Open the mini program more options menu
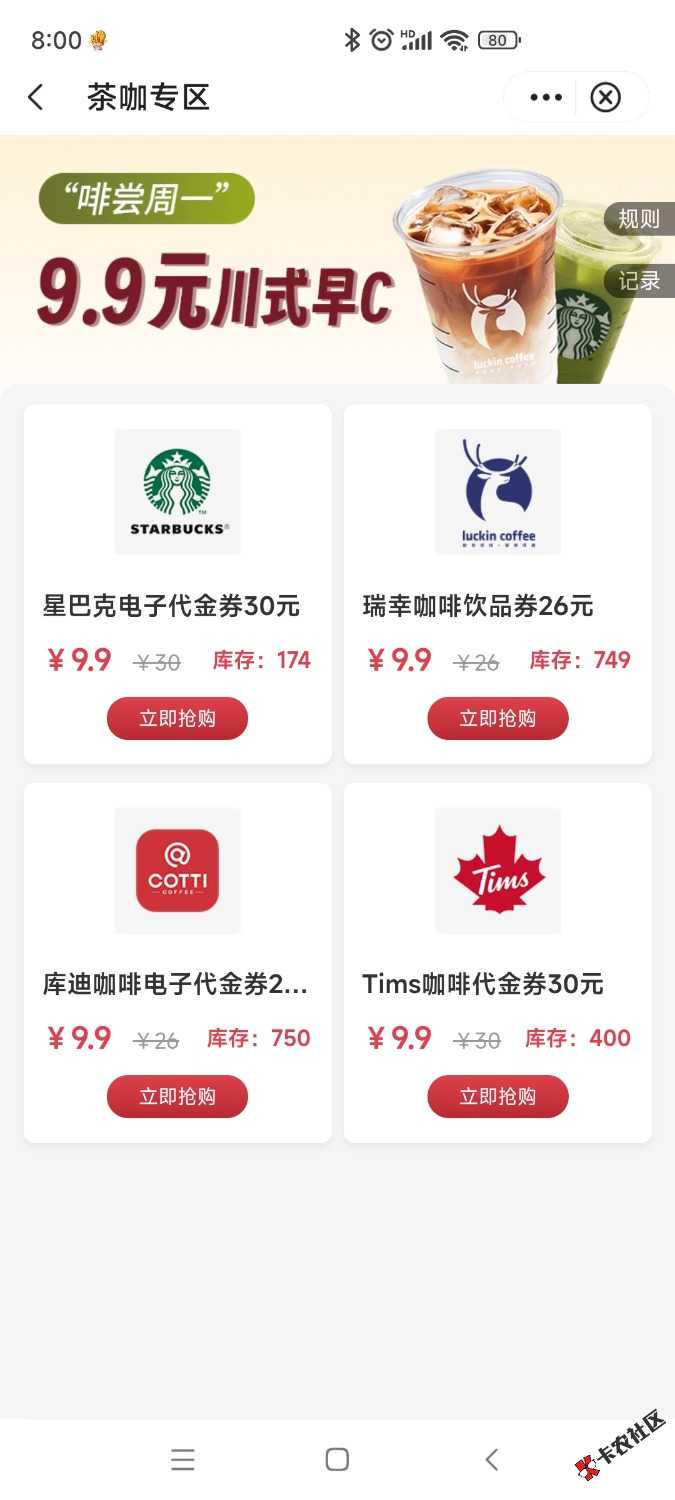Image resolution: width=675 pixels, height=1500 pixels. pos(546,97)
